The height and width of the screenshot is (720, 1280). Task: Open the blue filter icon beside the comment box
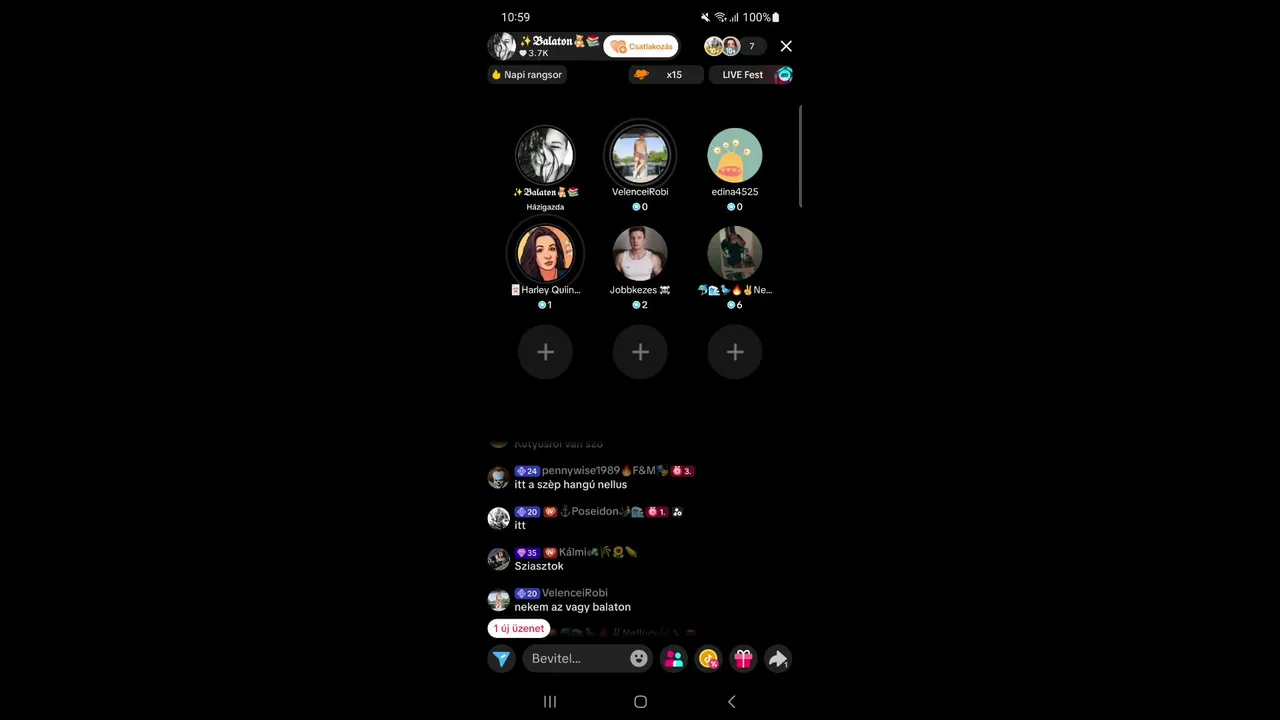[x=501, y=658]
